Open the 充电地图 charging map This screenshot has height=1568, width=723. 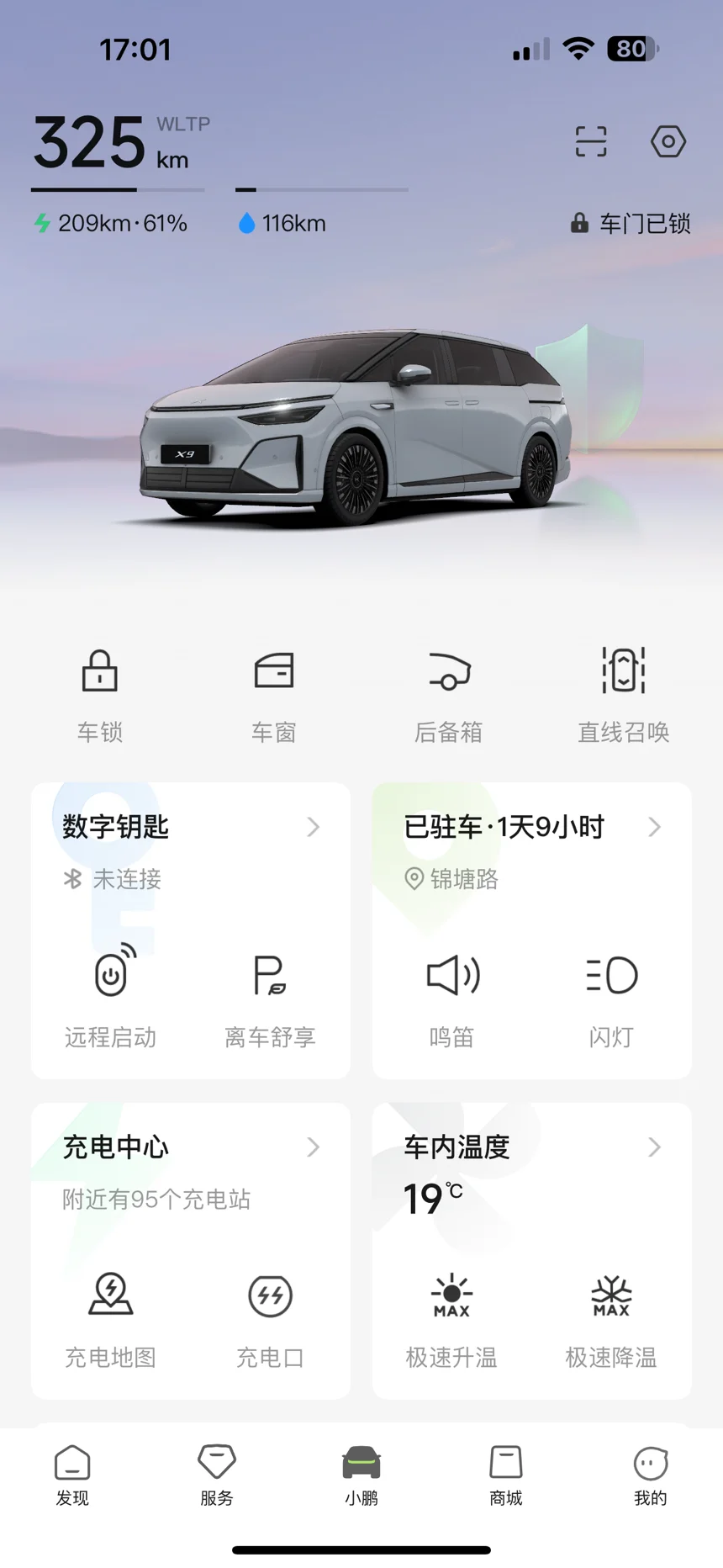click(111, 1316)
